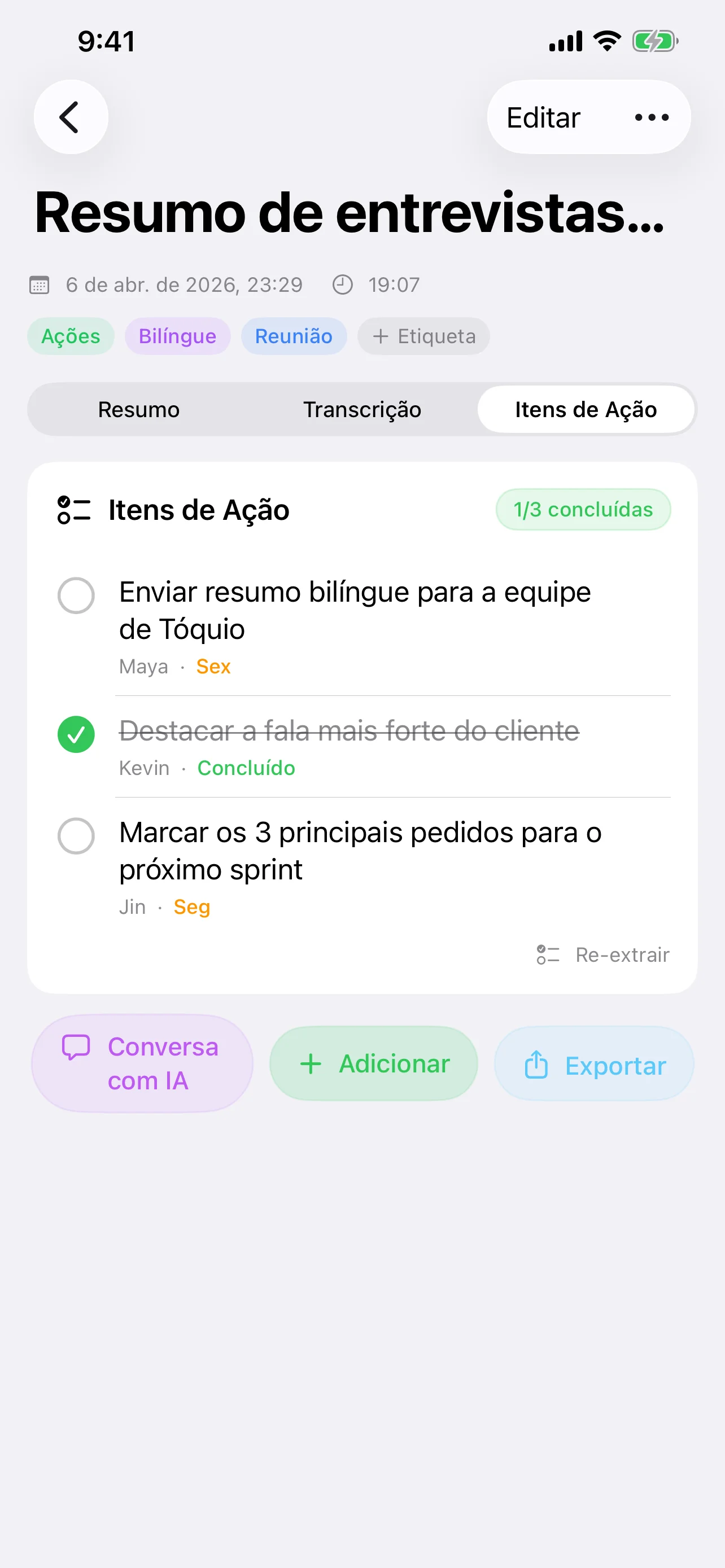Mark 'Marcar os 3 principais pedidos' as done
The width and height of the screenshot is (725, 1568).
pos(76,837)
